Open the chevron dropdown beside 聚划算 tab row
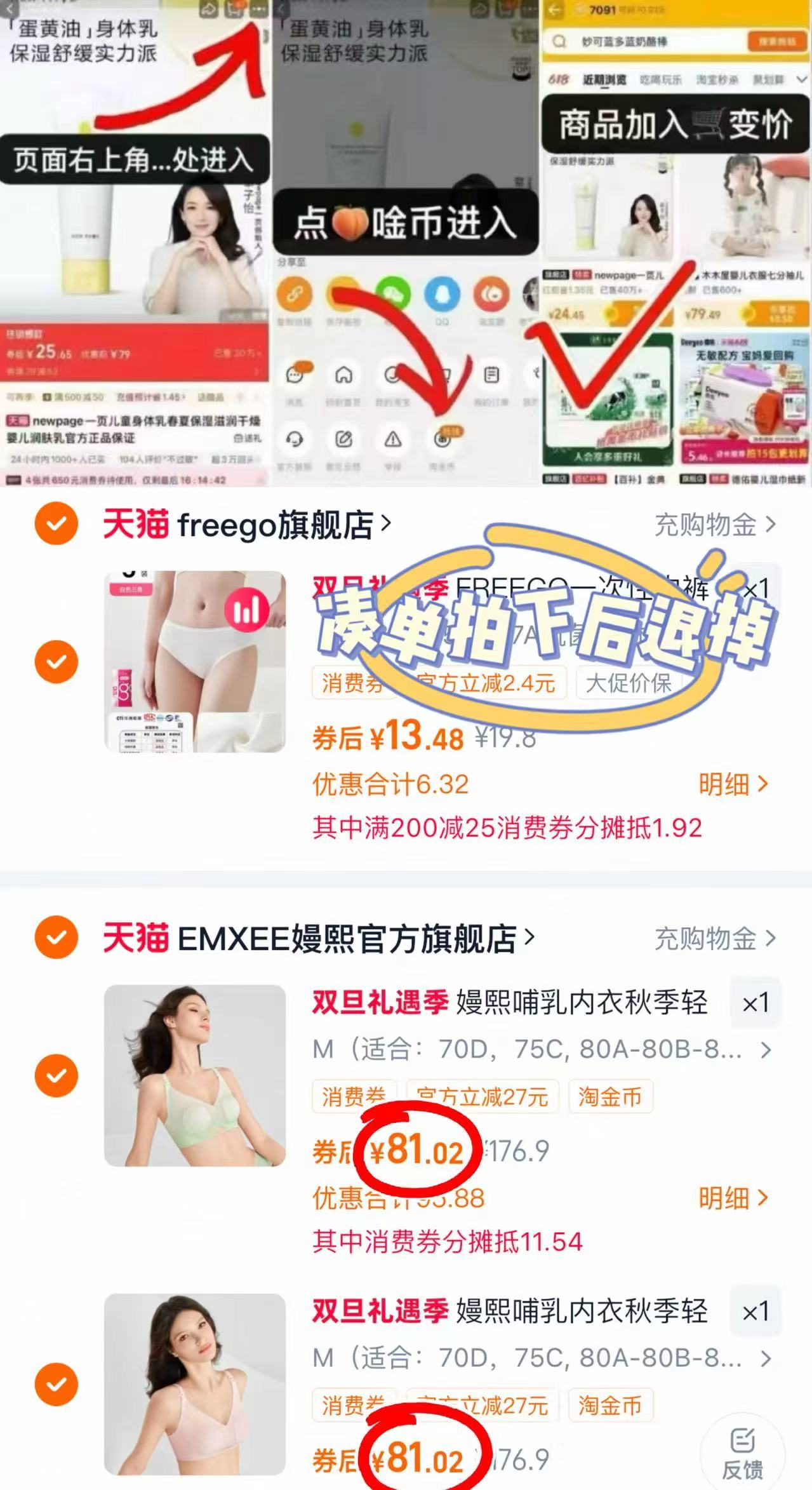 [801, 79]
